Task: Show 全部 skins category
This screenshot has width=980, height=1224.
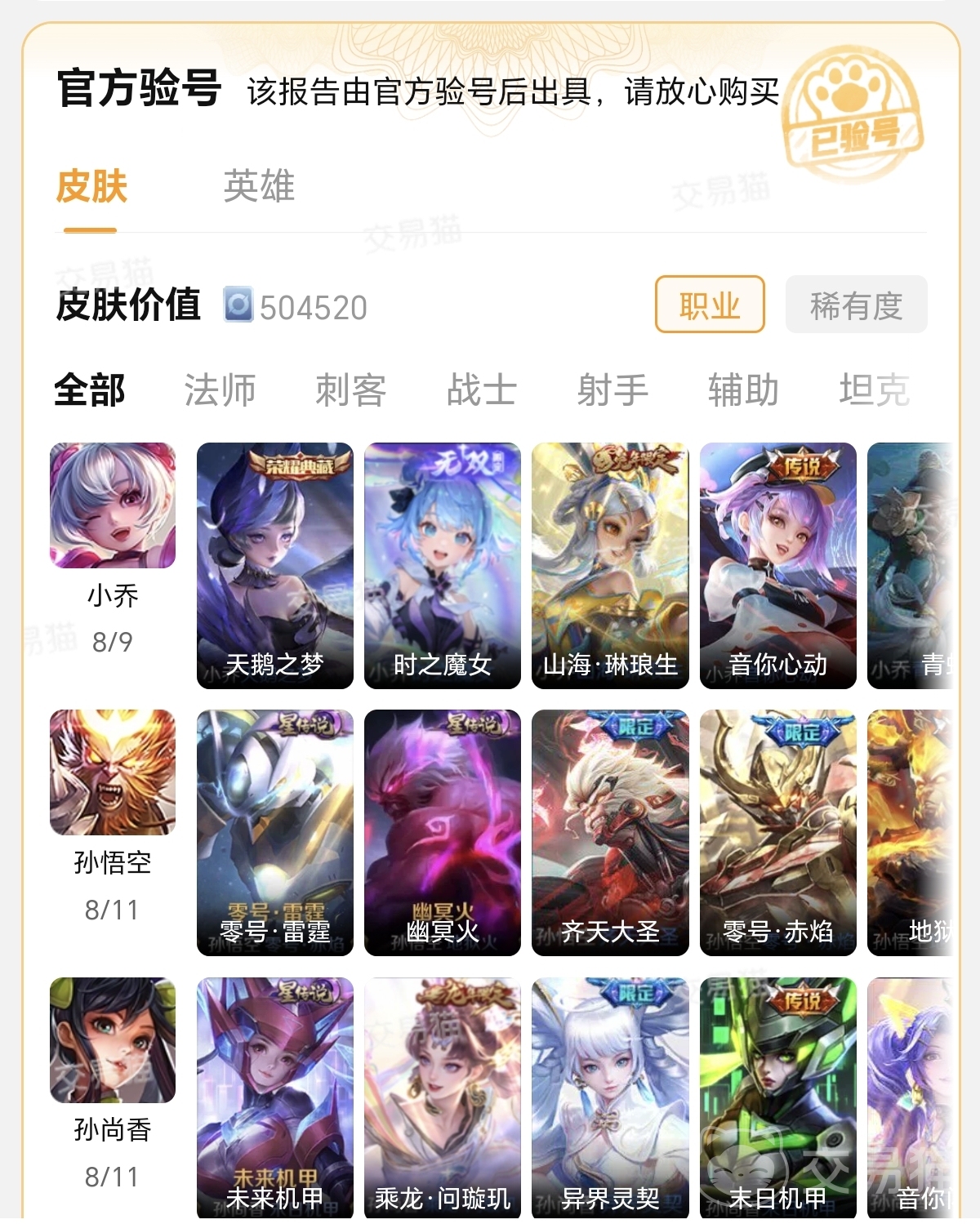Action: [90, 389]
